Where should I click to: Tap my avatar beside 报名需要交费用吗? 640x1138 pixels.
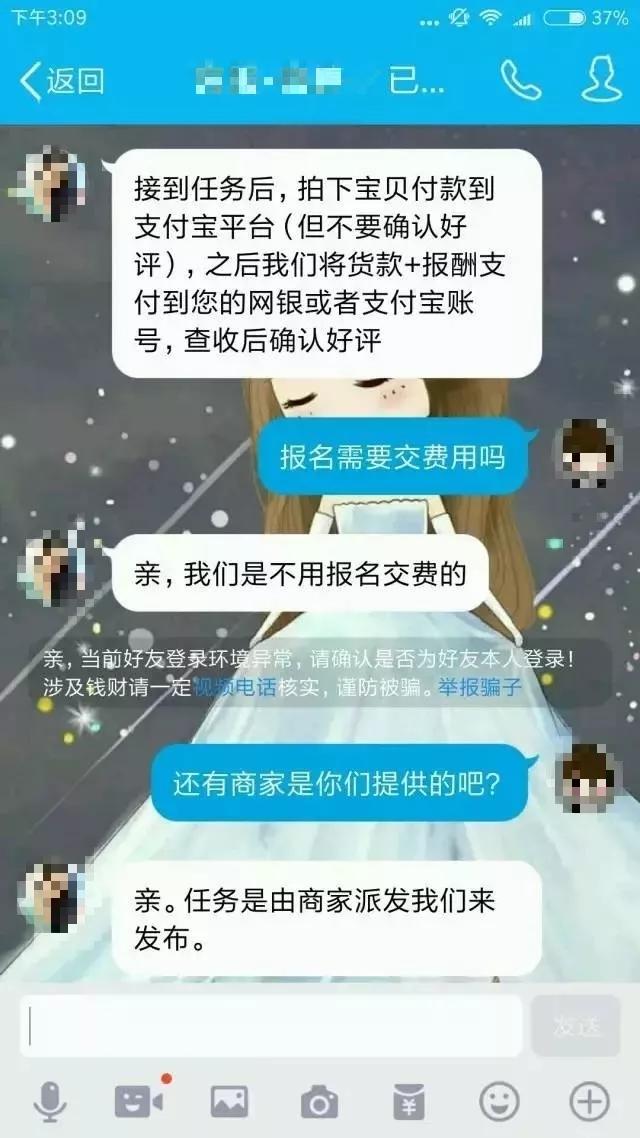point(588,455)
